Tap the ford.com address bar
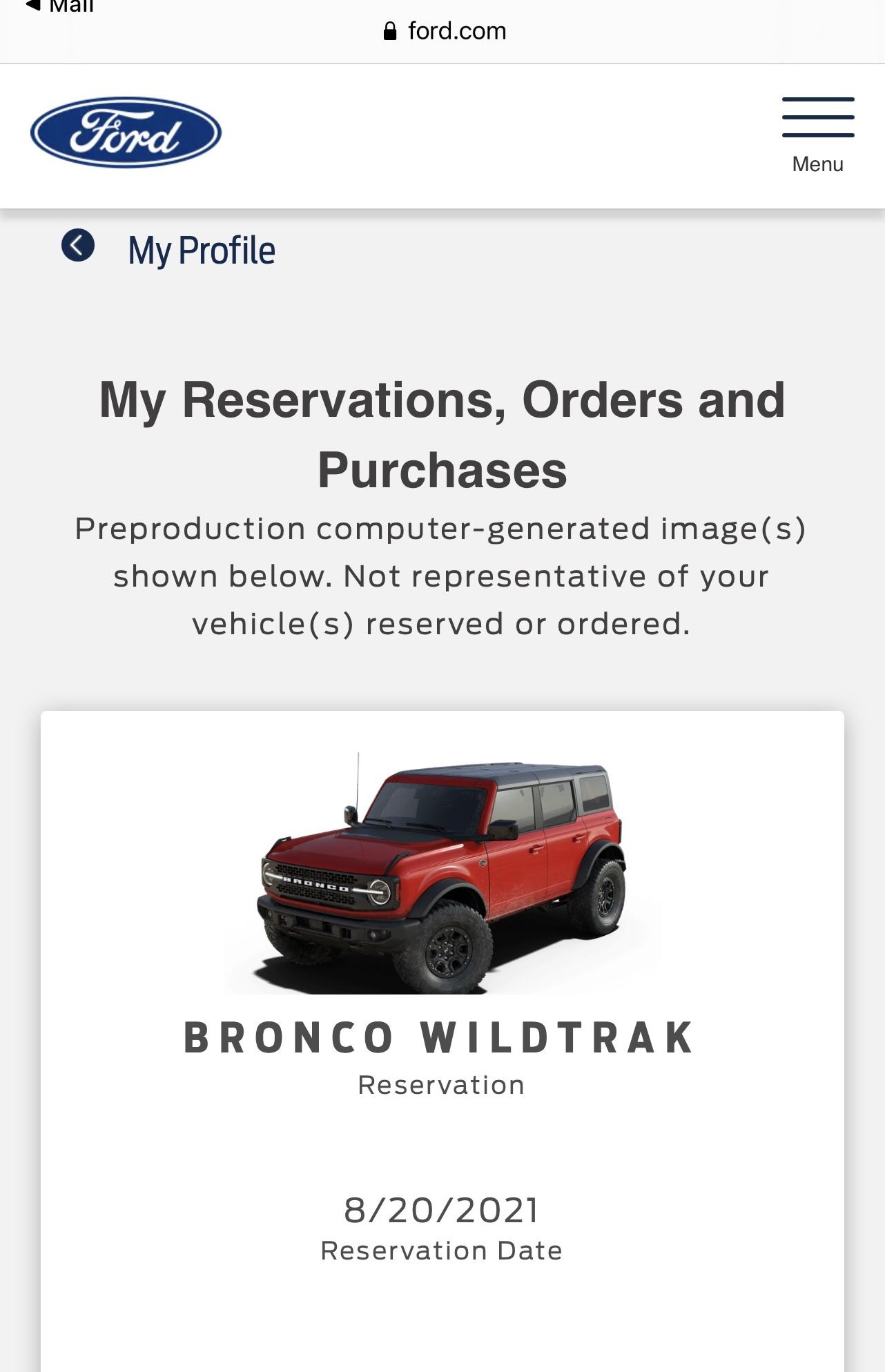Viewport: 885px width, 1372px height. pyautogui.click(x=445, y=31)
